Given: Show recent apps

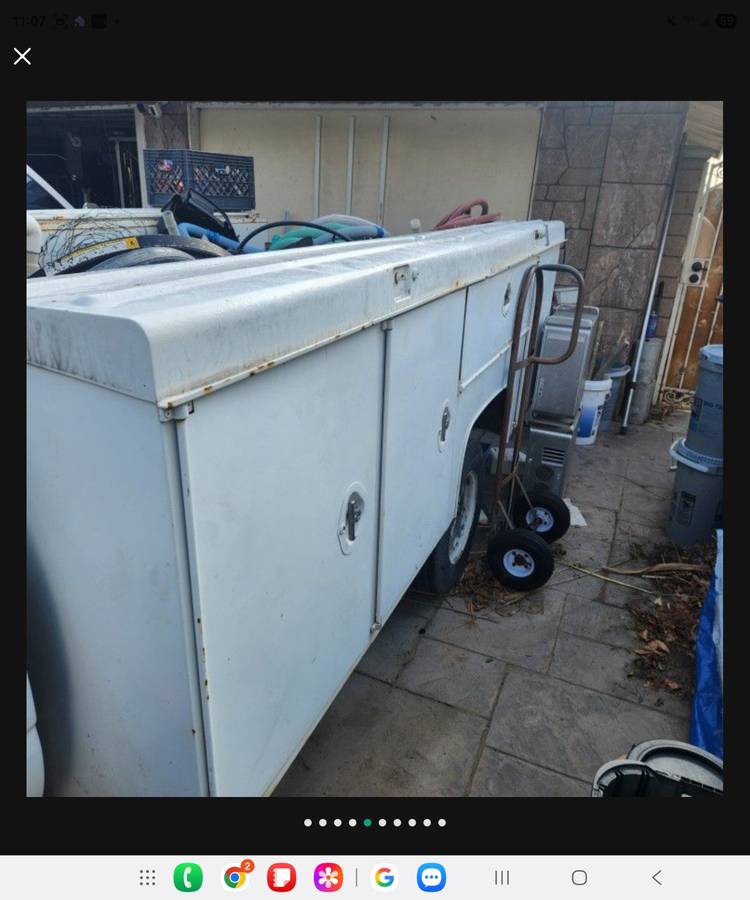Looking at the screenshot, I should click(x=502, y=878).
